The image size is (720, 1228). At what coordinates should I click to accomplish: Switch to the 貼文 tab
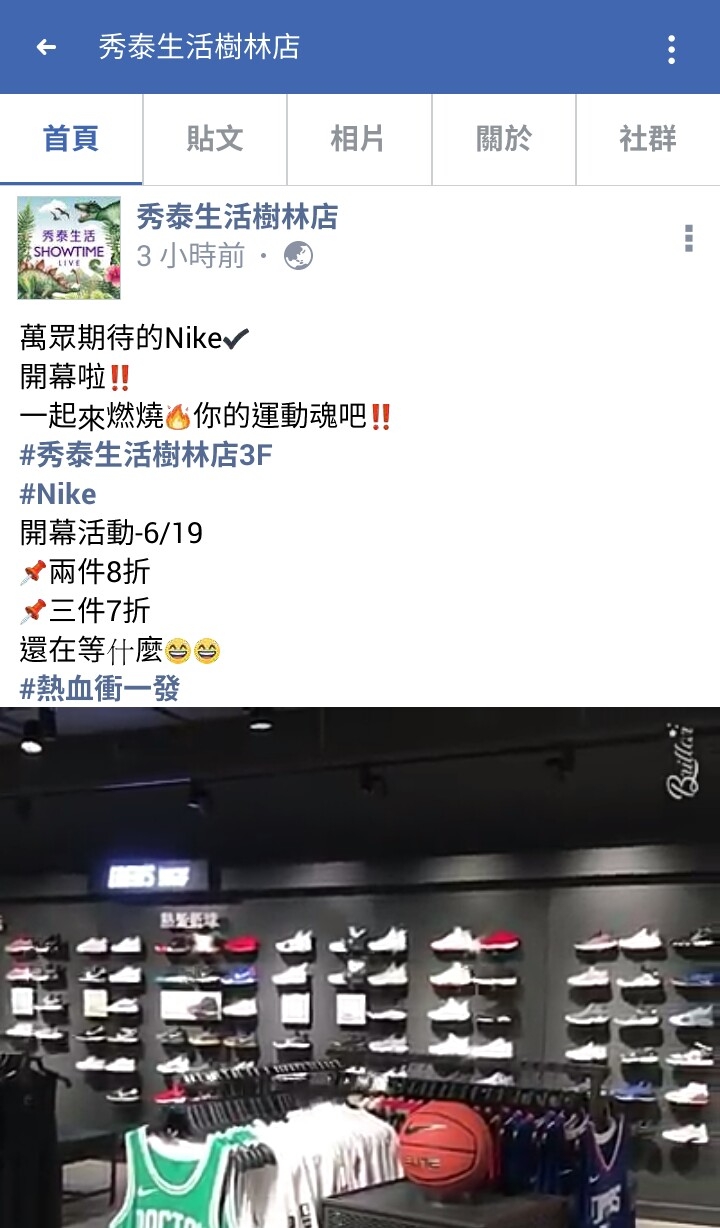[x=215, y=140]
